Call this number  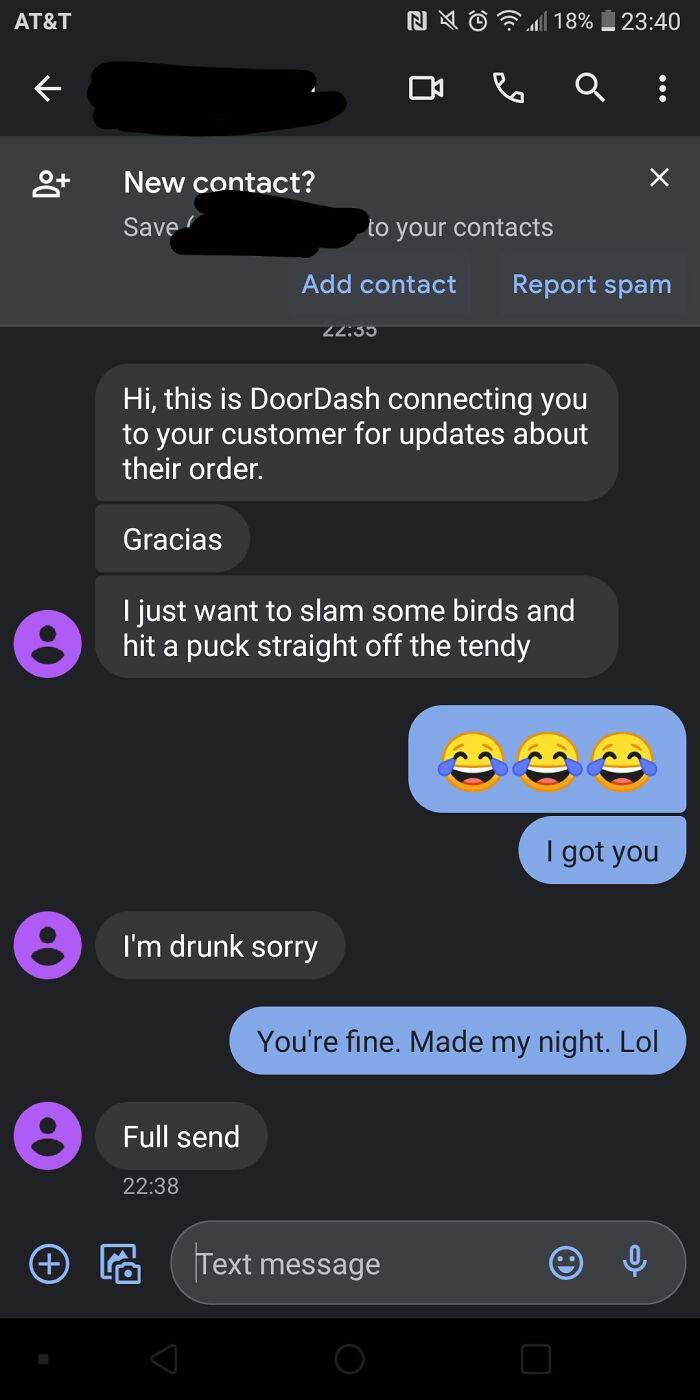pyautogui.click(x=508, y=89)
